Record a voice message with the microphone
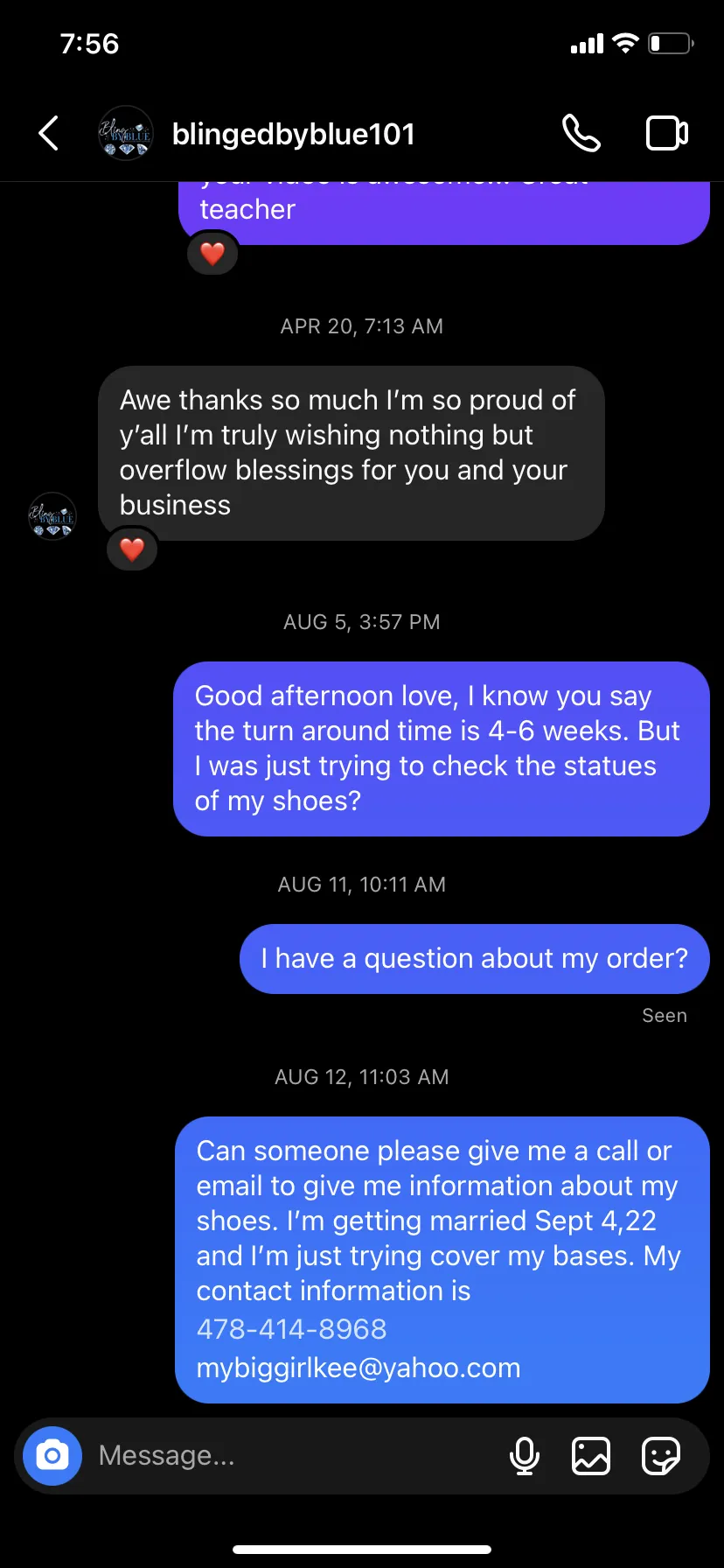The image size is (724, 1568). coord(525,1456)
